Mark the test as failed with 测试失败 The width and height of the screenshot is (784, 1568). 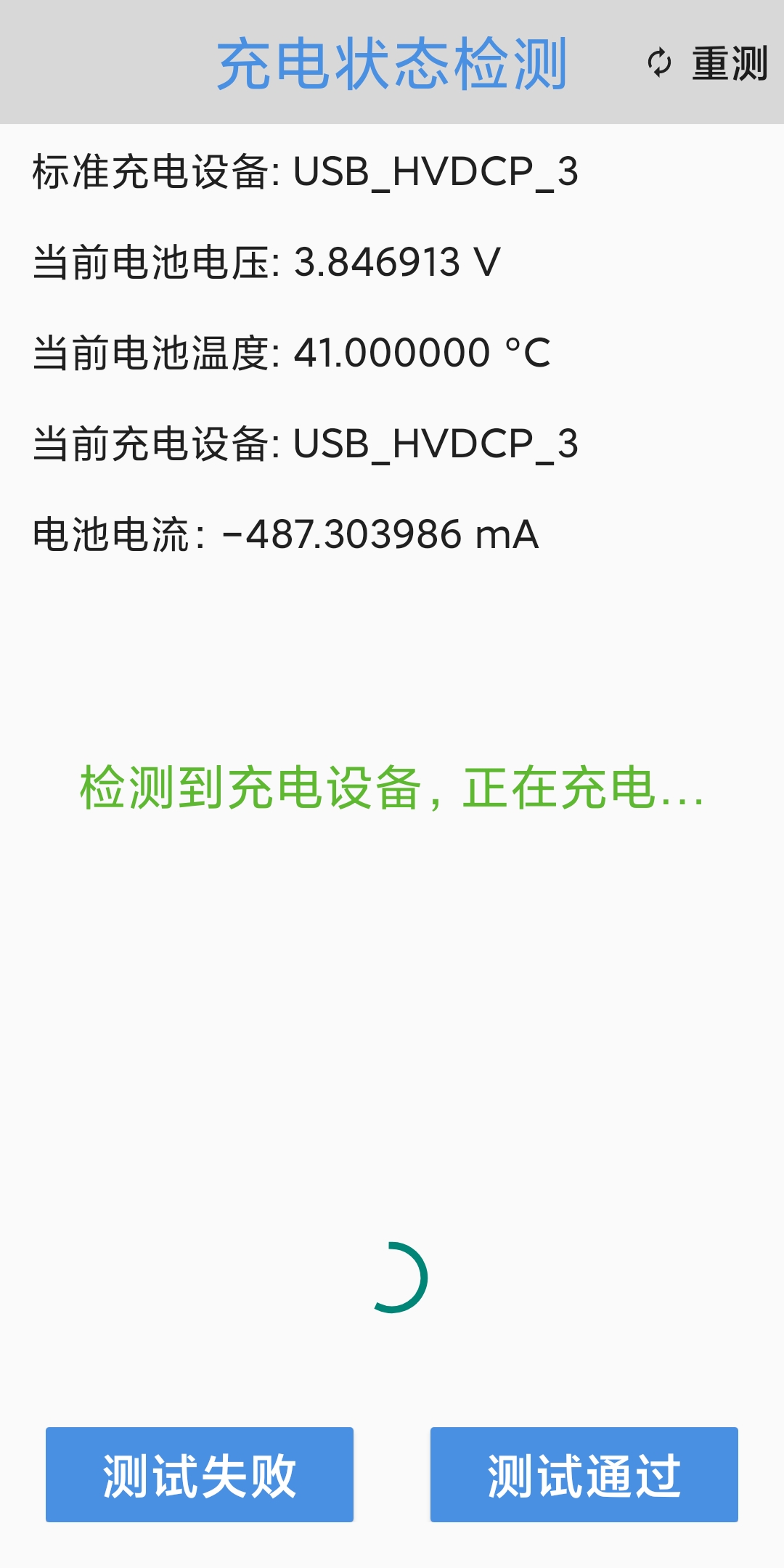point(200,1474)
